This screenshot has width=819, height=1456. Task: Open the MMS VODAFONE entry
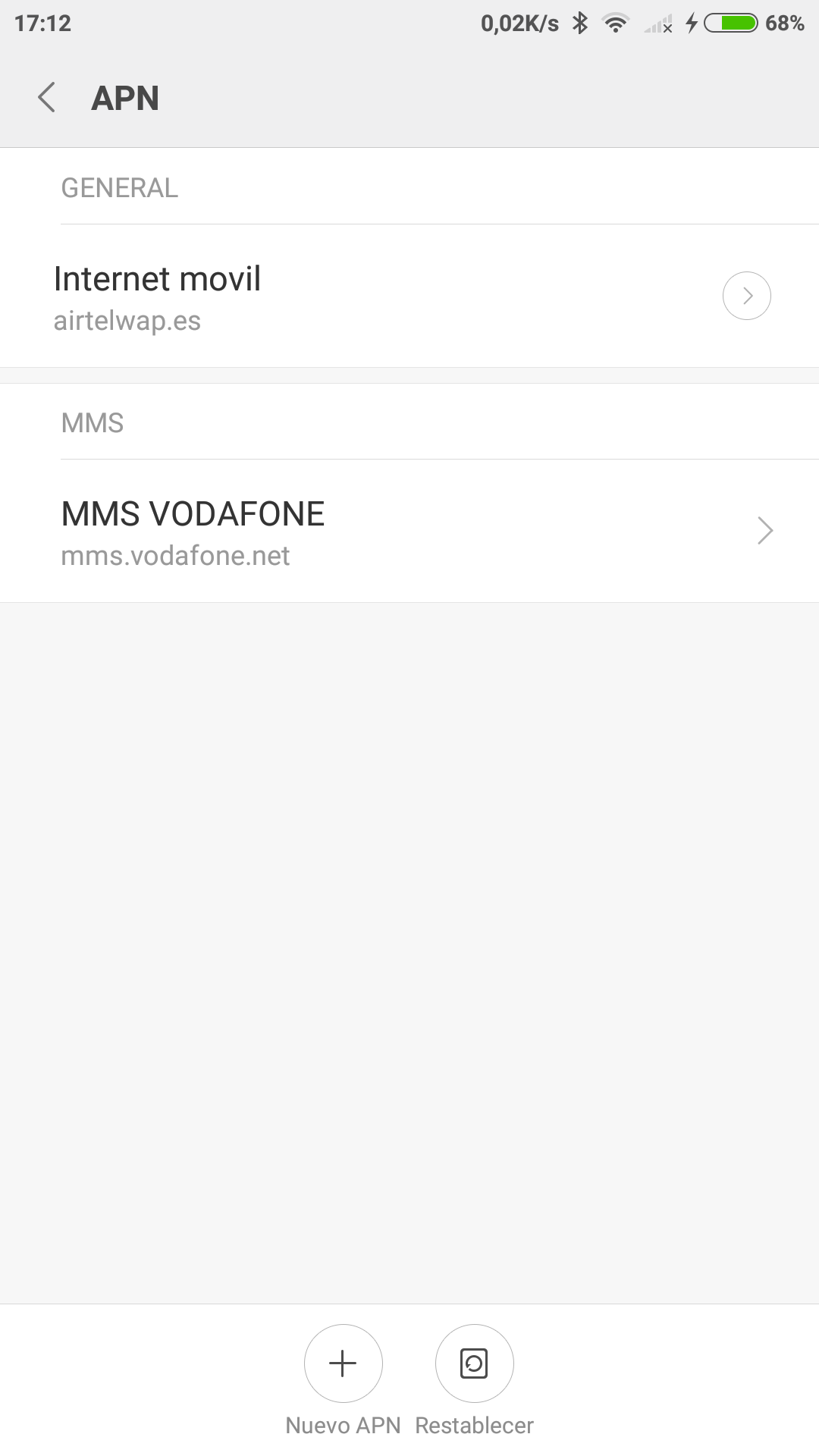pyautogui.click(x=409, y=531)
